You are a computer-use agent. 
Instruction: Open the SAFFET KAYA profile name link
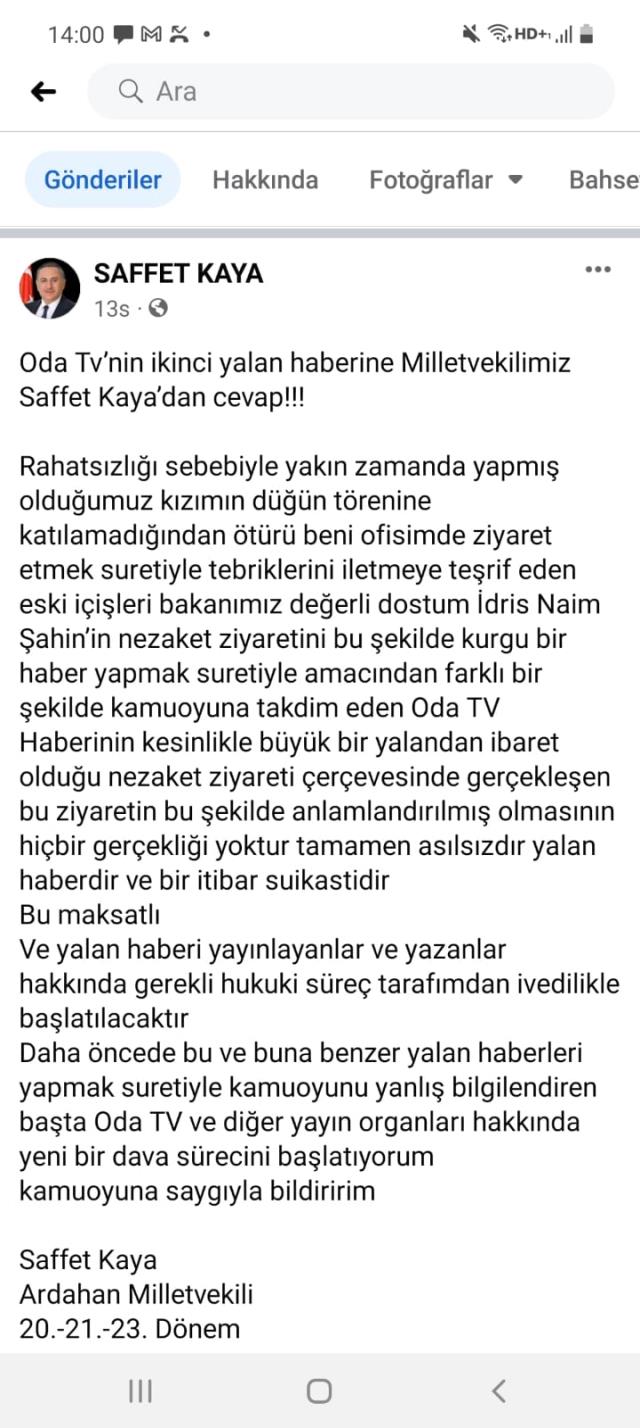click(178, 273)
